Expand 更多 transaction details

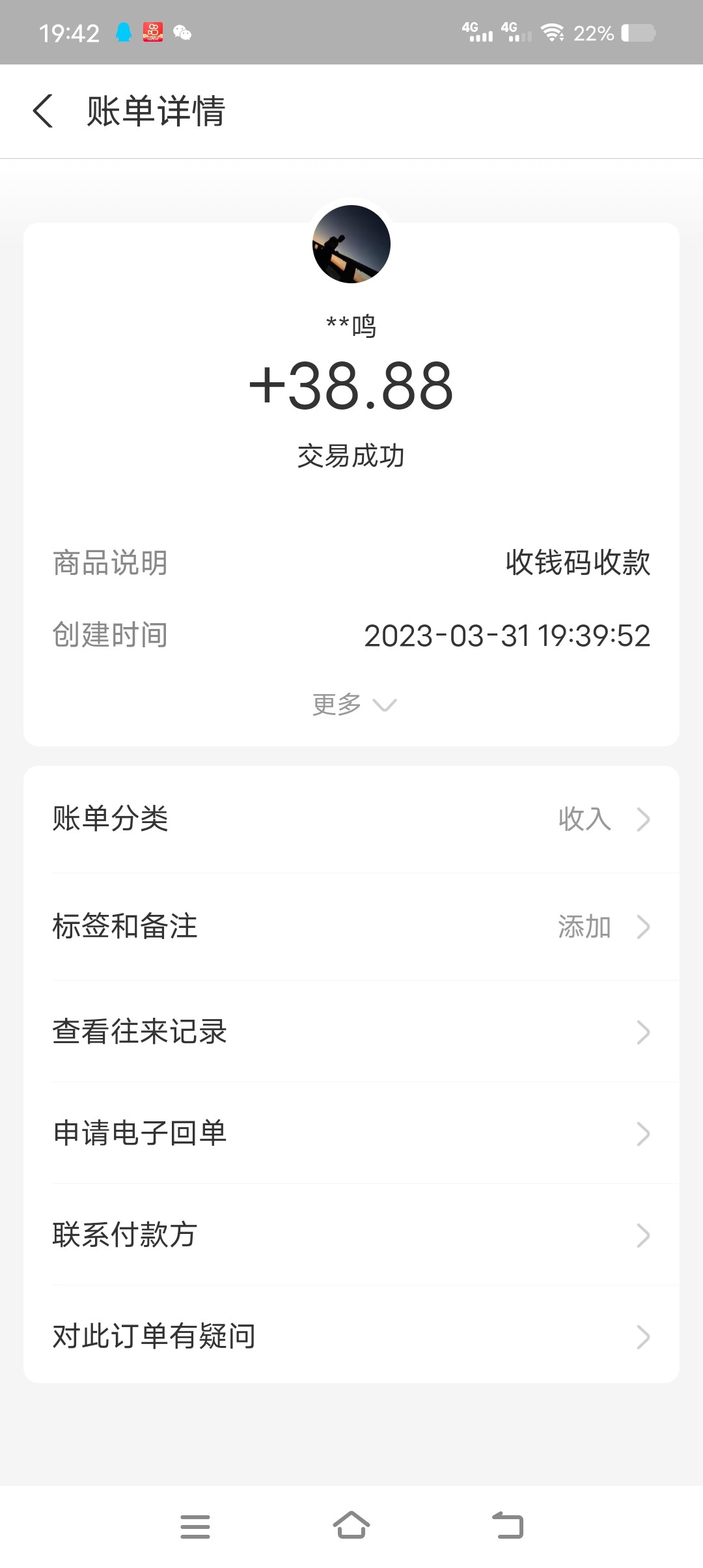pyautogui.click(x=353, y=705)
